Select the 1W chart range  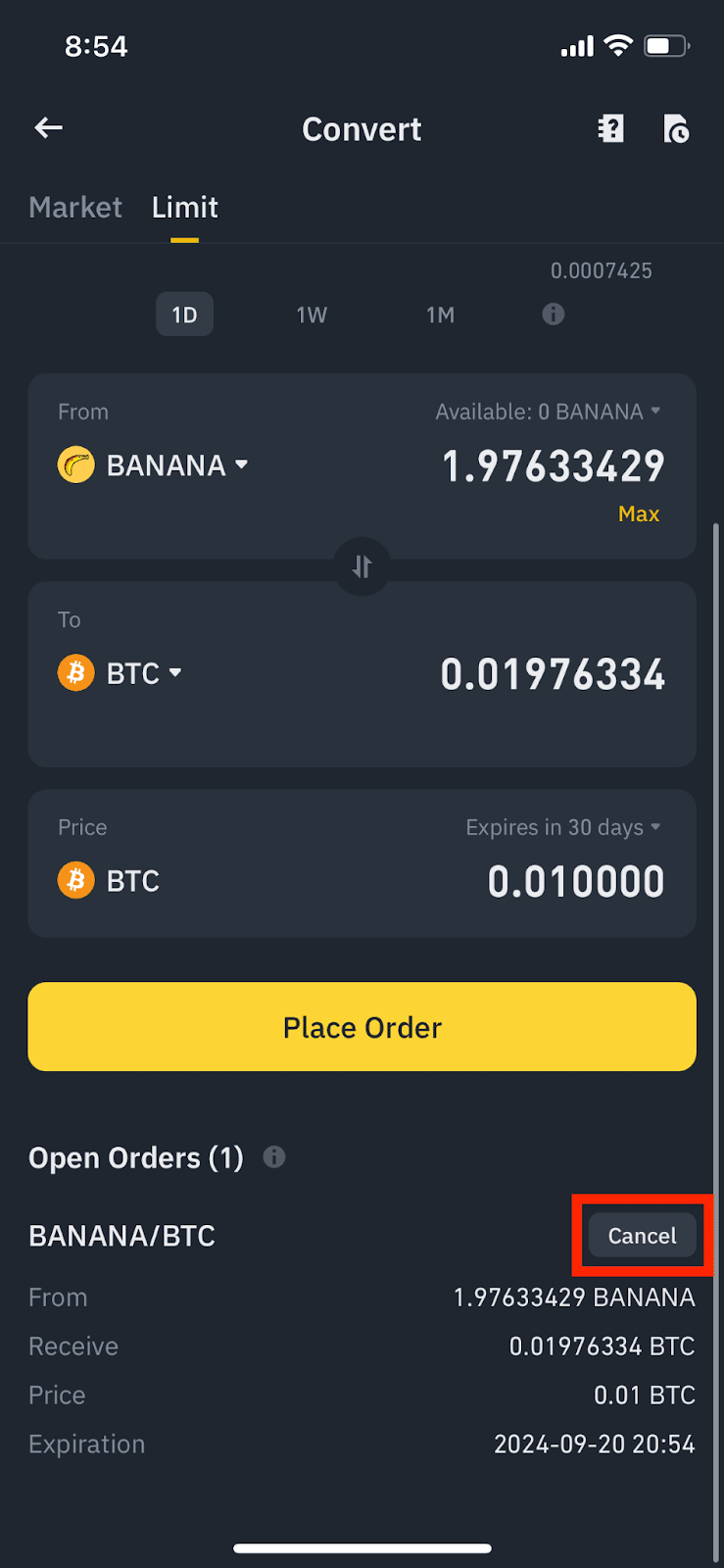(312, 315)
